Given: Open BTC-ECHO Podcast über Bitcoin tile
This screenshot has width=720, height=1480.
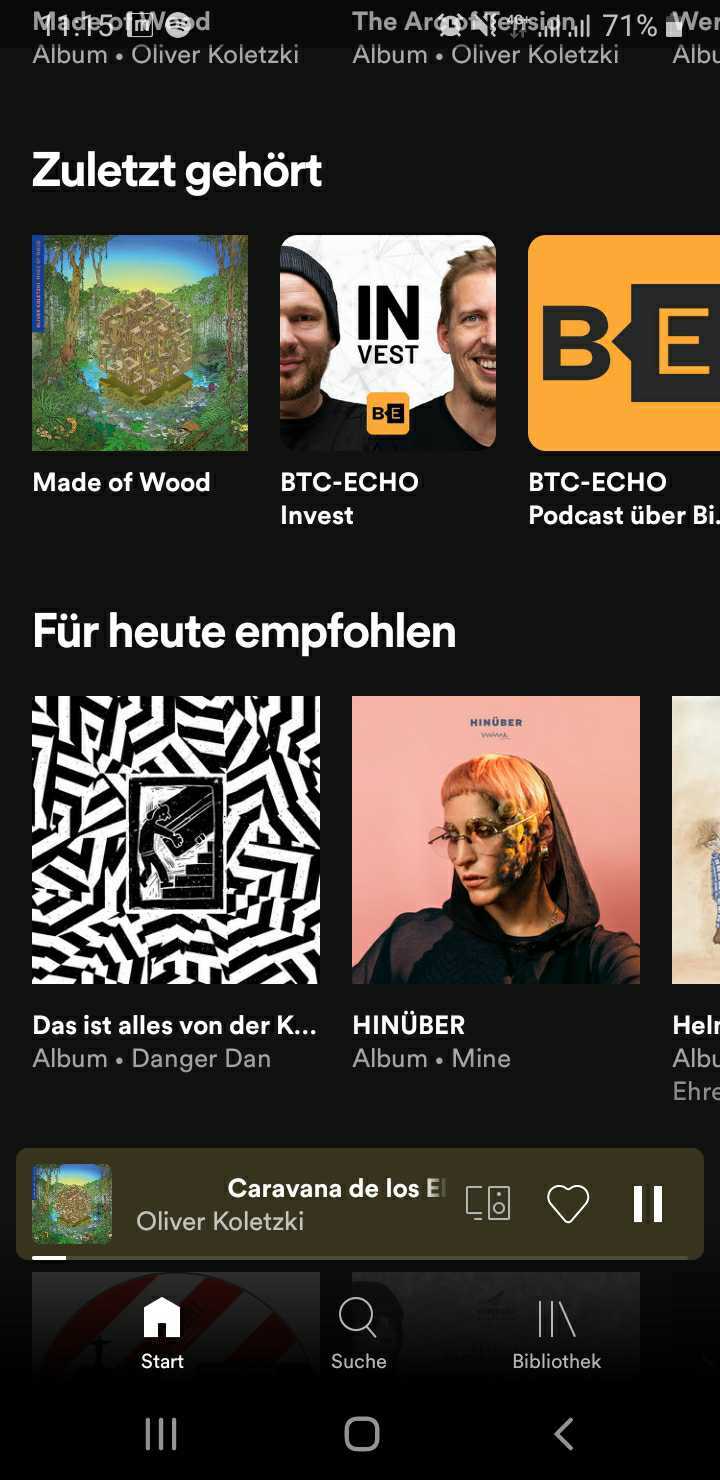Looking at the screenshot, I should tap(624, 343).
